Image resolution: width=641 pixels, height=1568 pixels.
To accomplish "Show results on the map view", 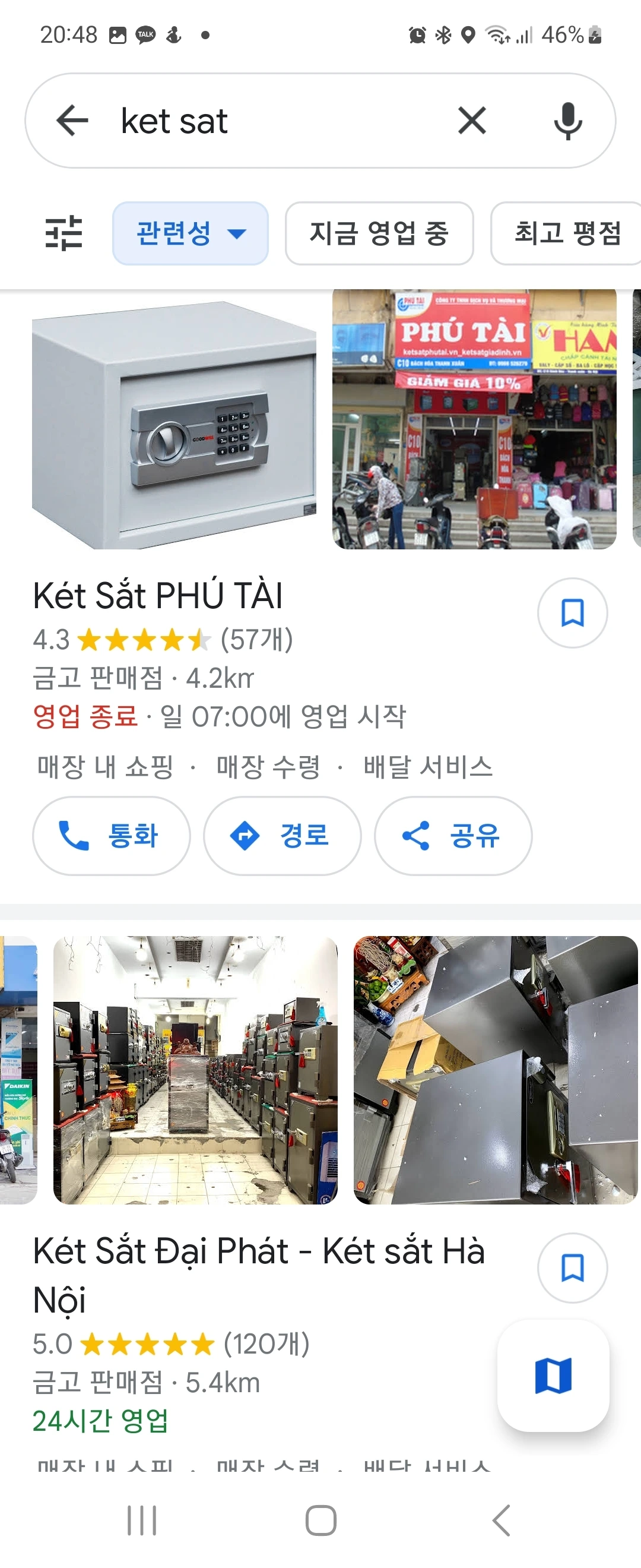I will click(x=553, y=1375).
